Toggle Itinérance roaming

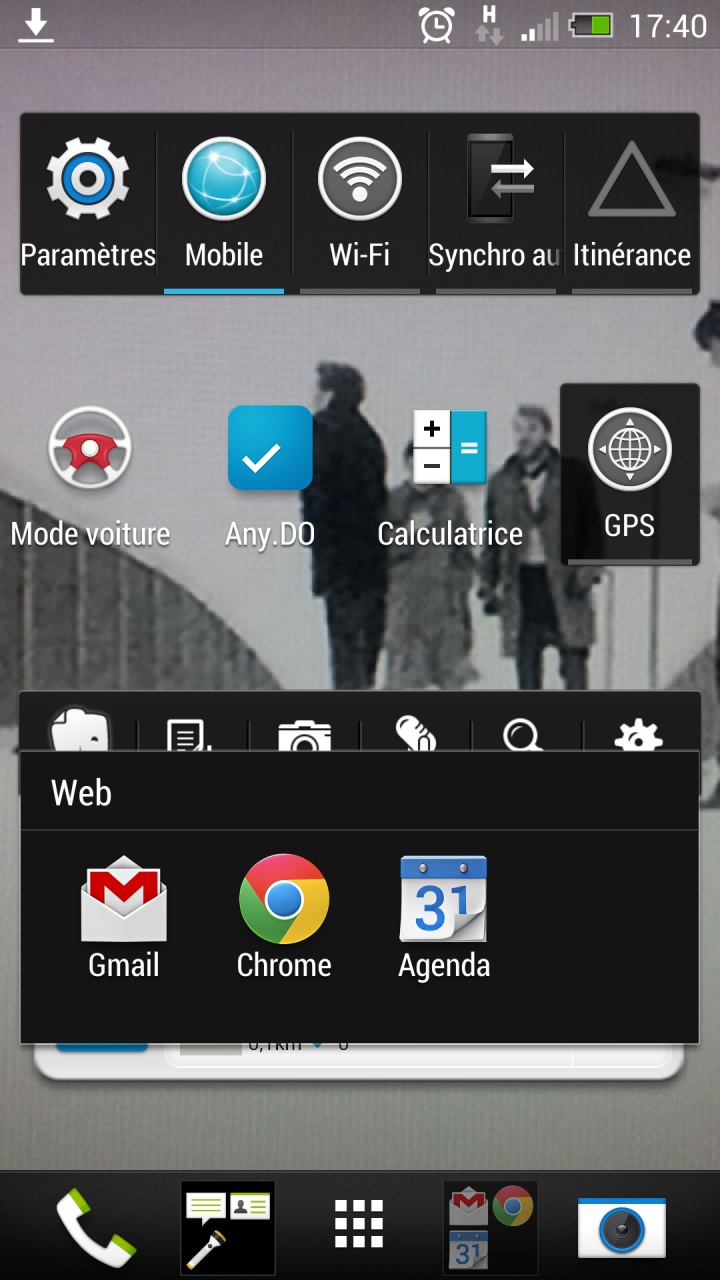point(631,205)
